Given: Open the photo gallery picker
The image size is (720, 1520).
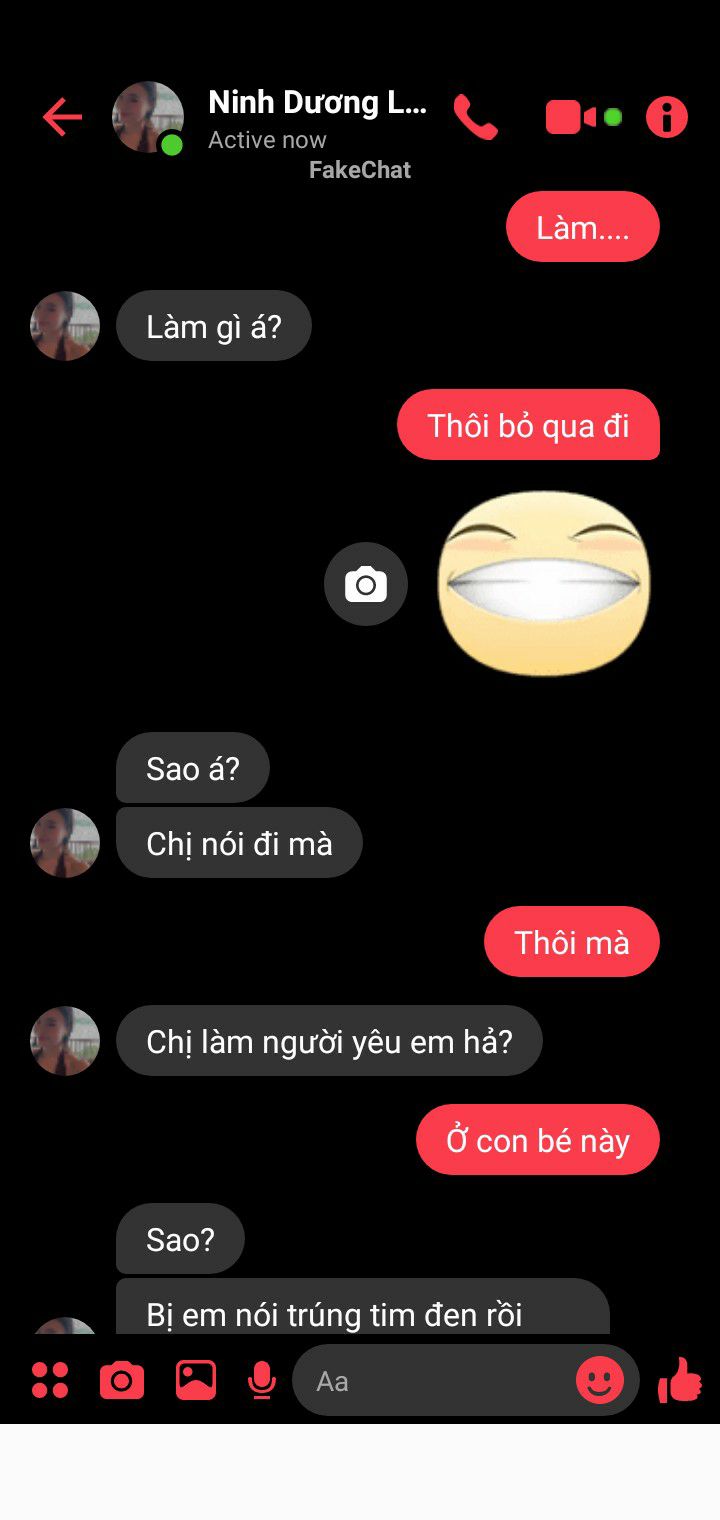Looking at the screenshot, I should [196, 1380].
